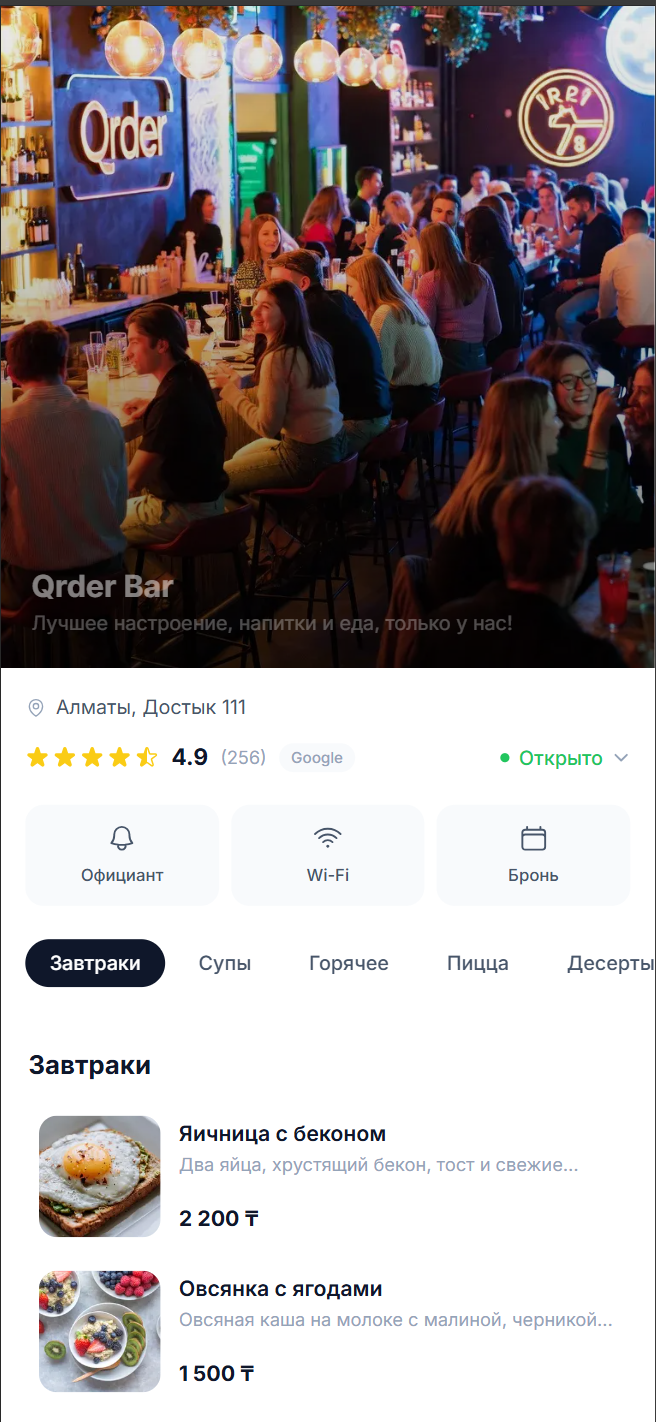Jump to the Десерты category

[x=608, y=964]
